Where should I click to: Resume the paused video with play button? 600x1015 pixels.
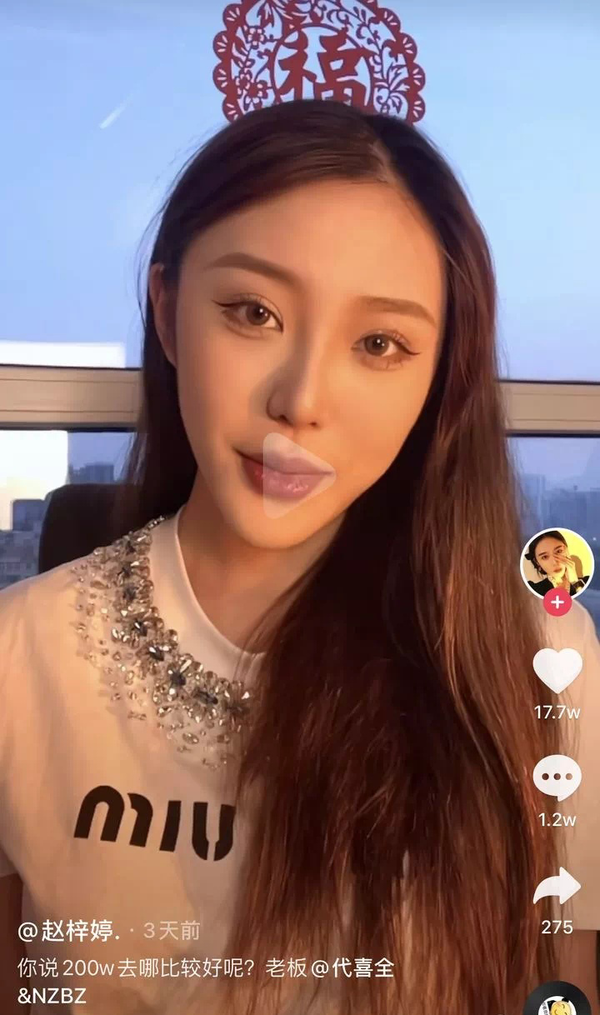(x=297, y=475)
